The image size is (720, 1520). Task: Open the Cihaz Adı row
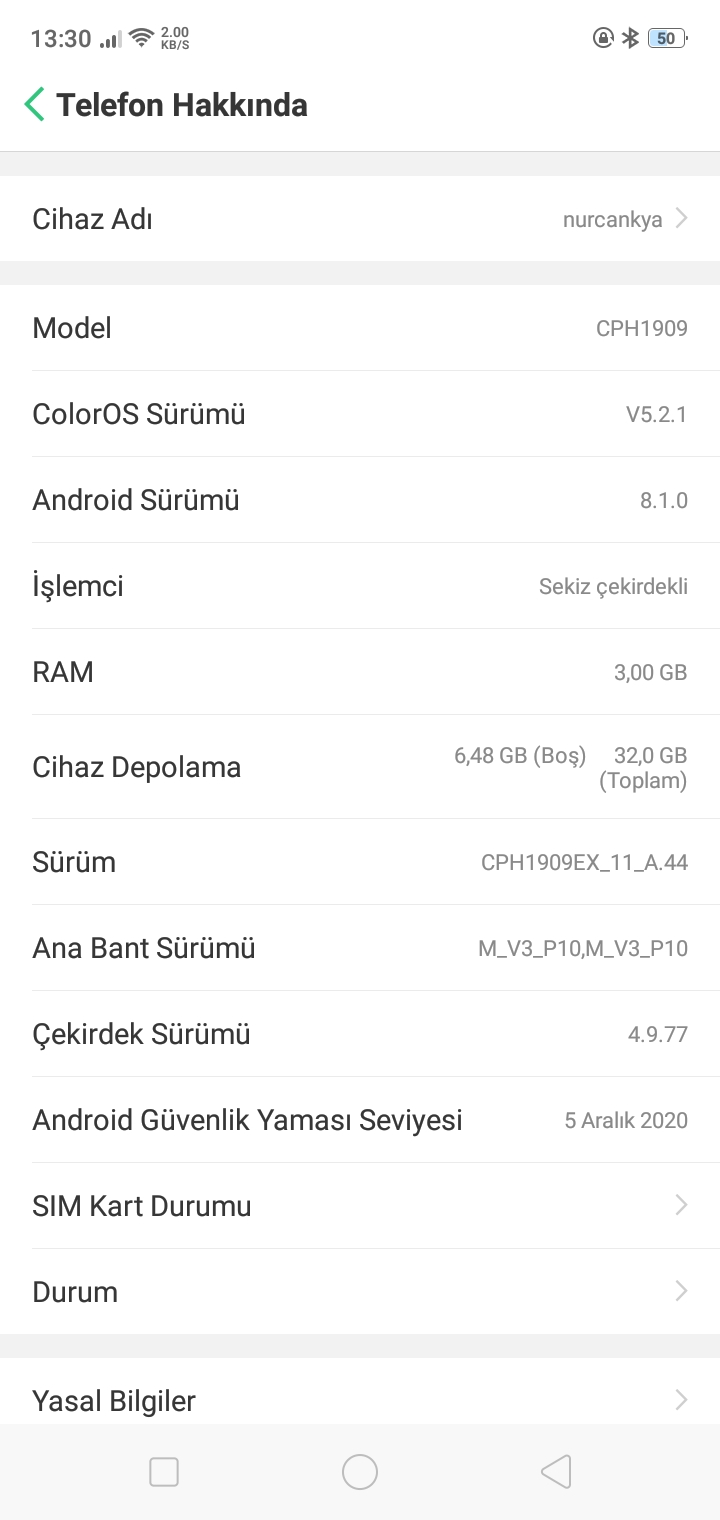point(360,219)
